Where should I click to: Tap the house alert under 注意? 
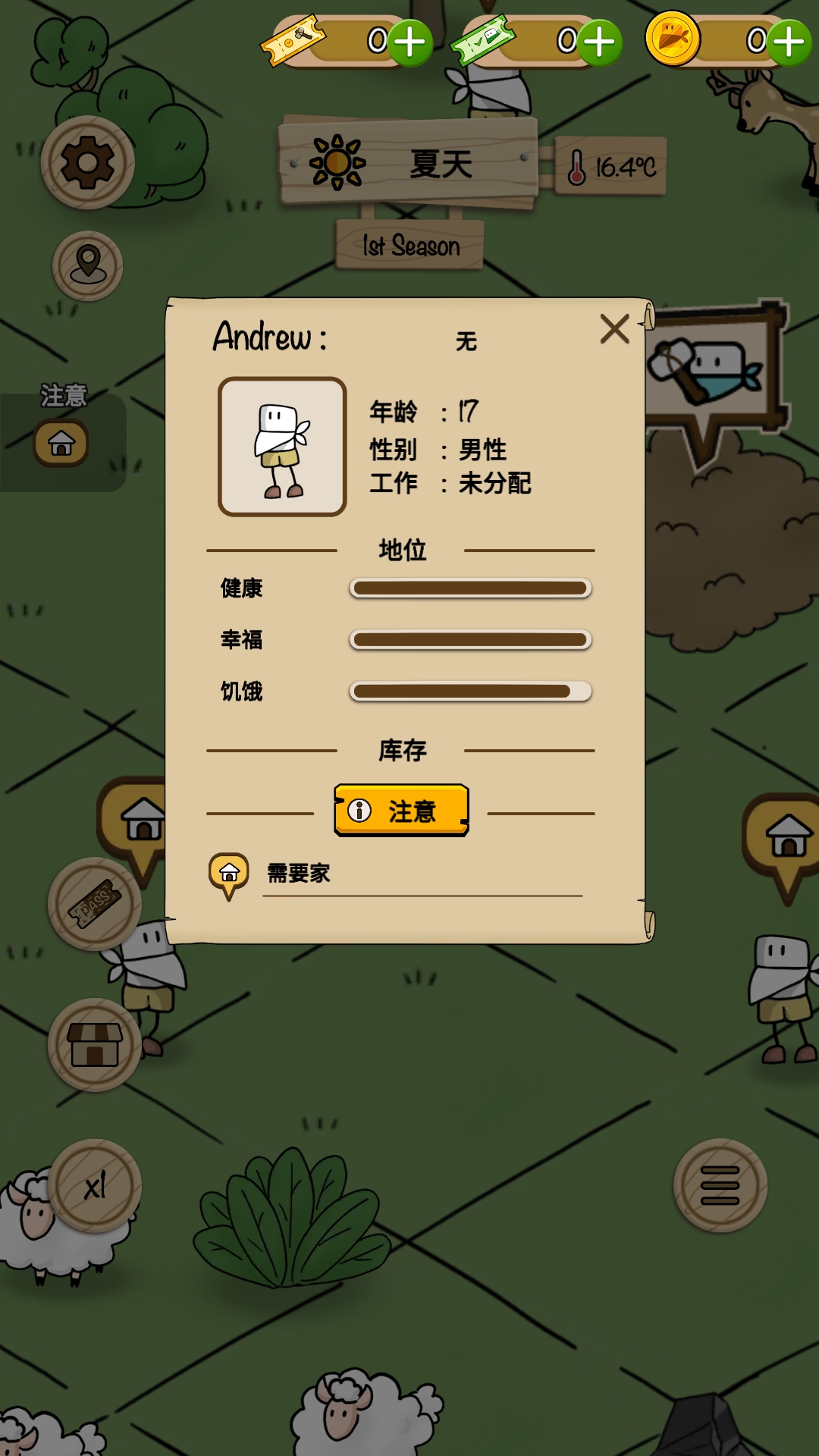[61, 443]
